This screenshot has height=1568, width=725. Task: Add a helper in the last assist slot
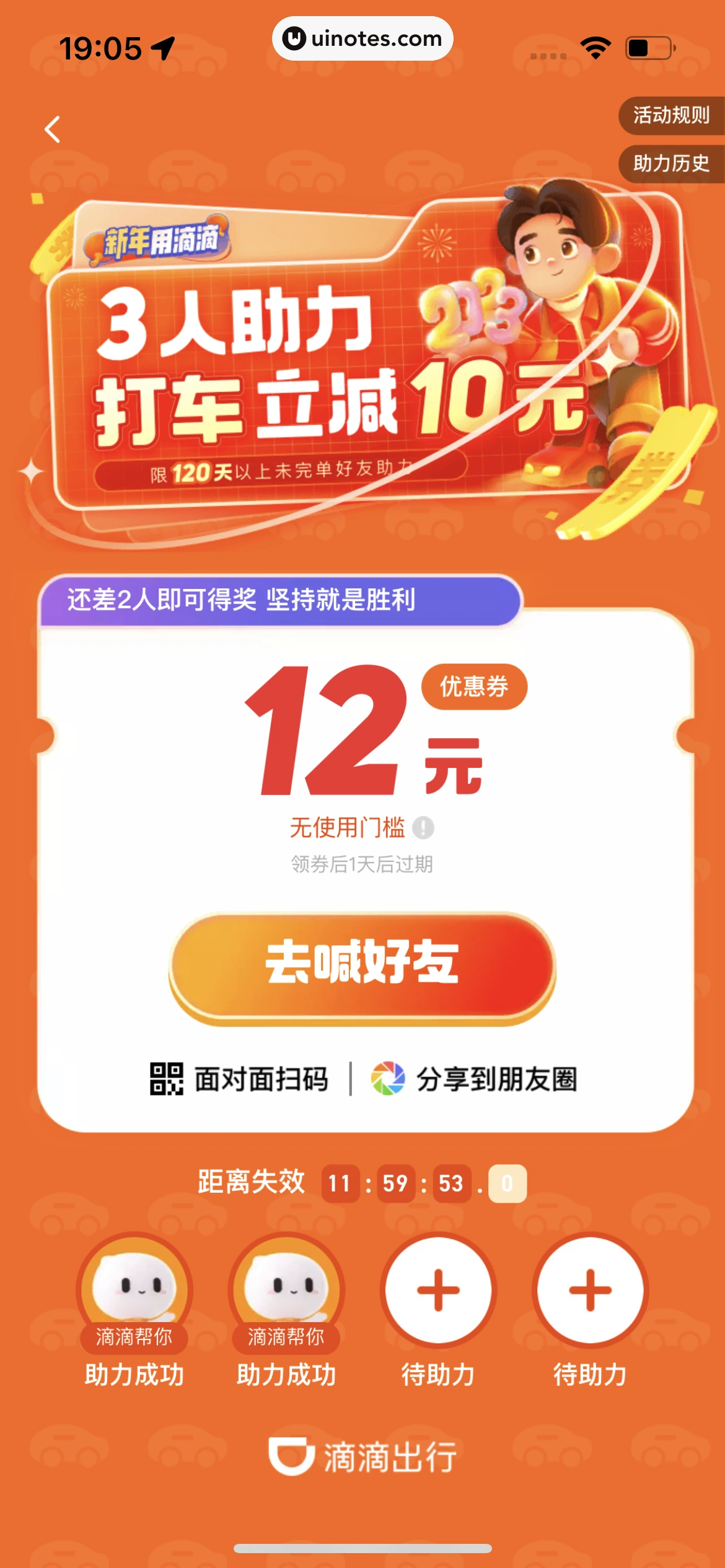coord(590,1291)
